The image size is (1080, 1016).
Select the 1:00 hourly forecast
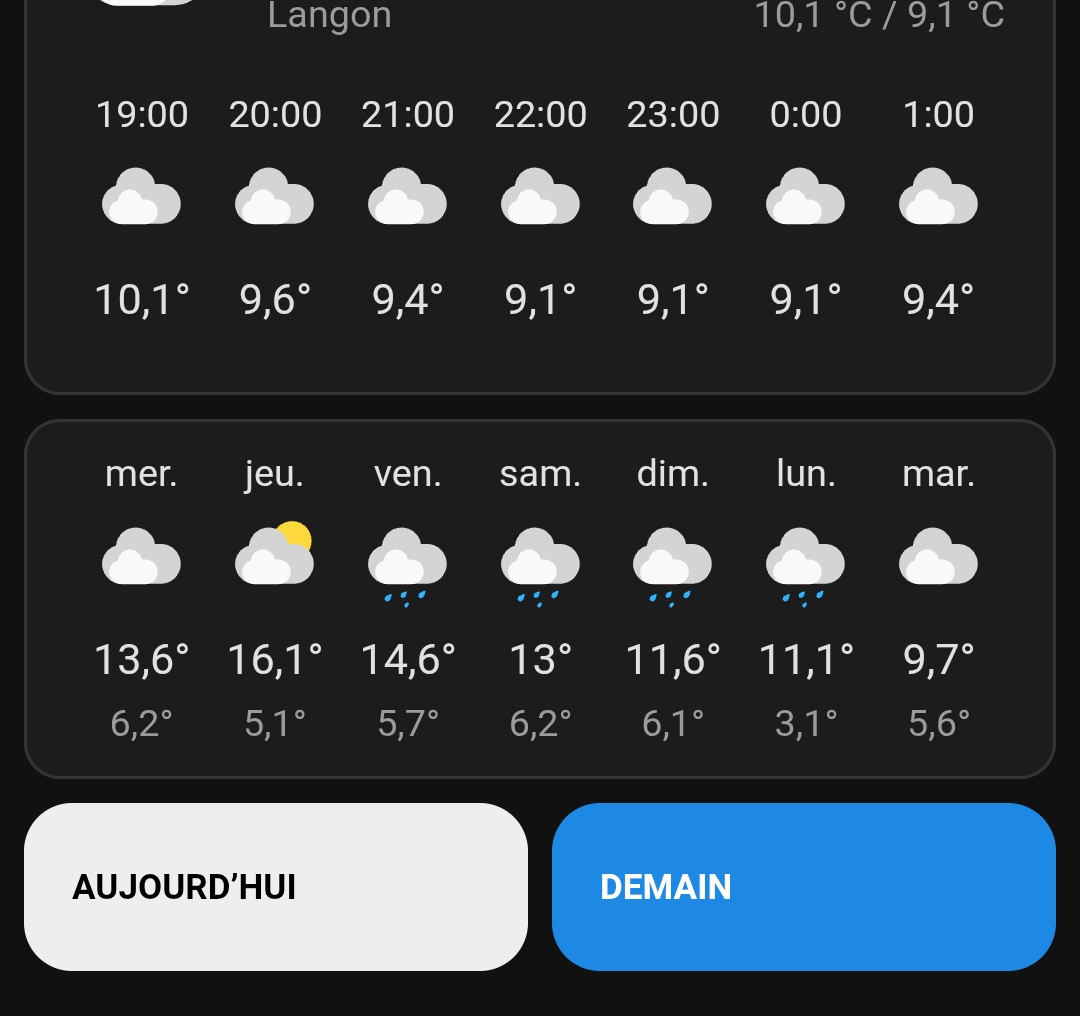click(x=938, y=205)
